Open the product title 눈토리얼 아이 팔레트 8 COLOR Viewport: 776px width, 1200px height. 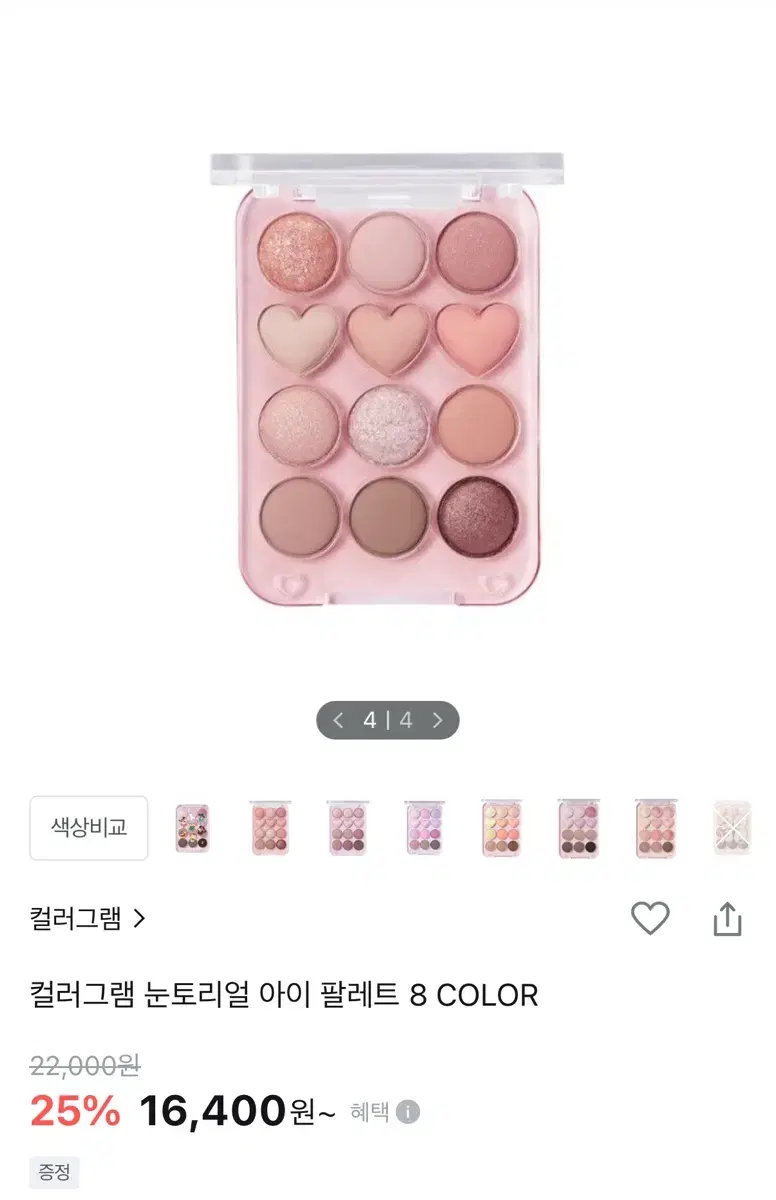tap(284, 993)
